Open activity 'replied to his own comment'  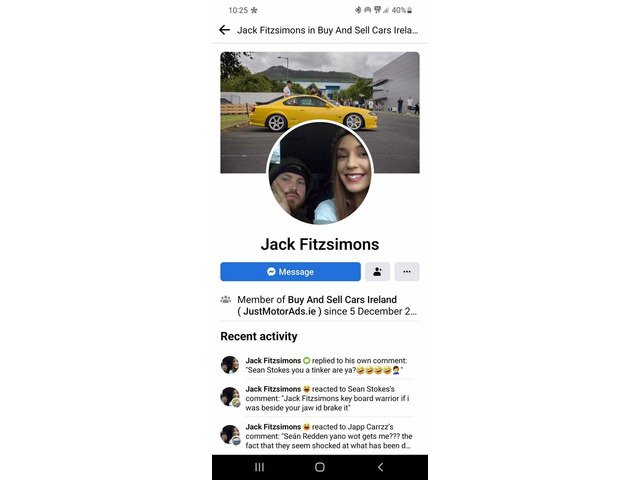click(x=325, y=365)
